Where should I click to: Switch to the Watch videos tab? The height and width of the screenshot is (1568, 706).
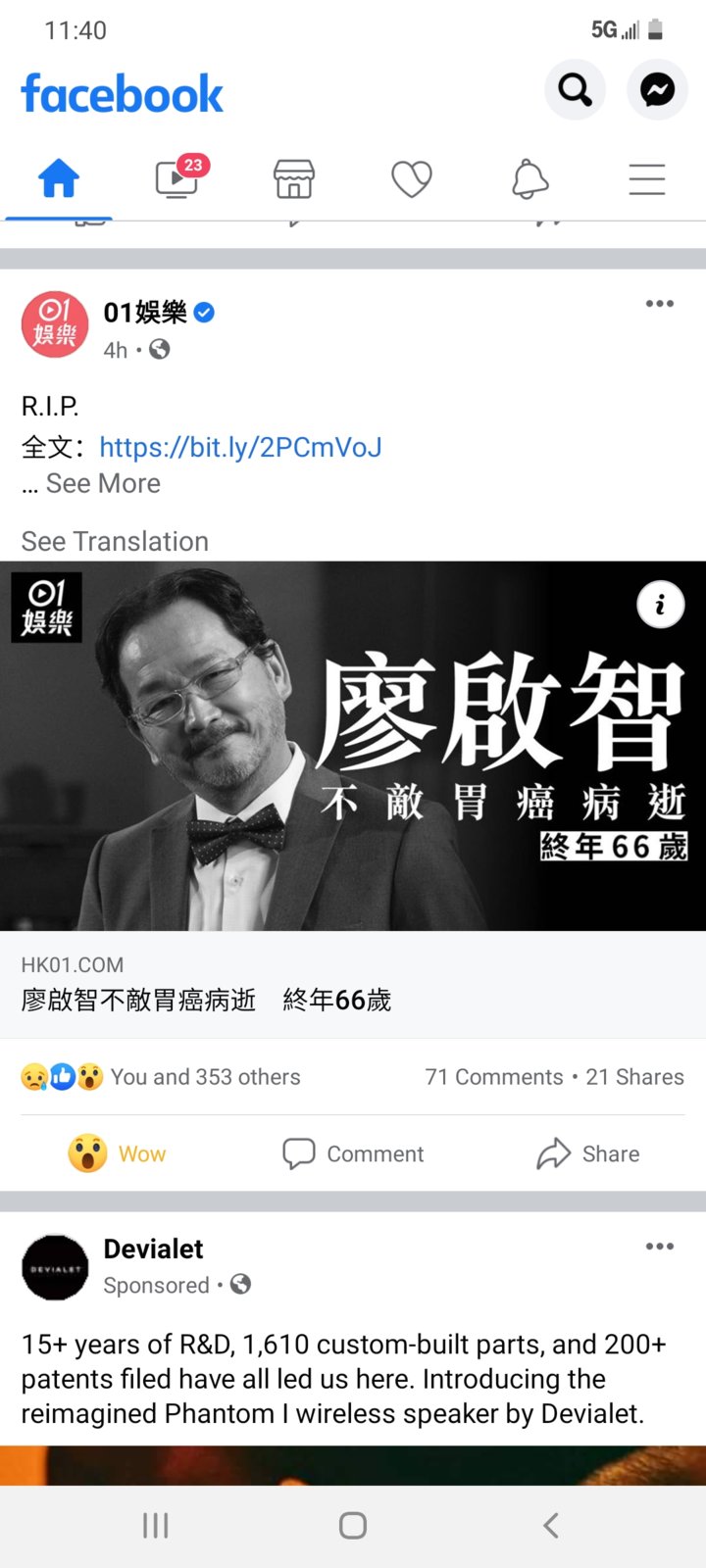[x=177, y=179]
